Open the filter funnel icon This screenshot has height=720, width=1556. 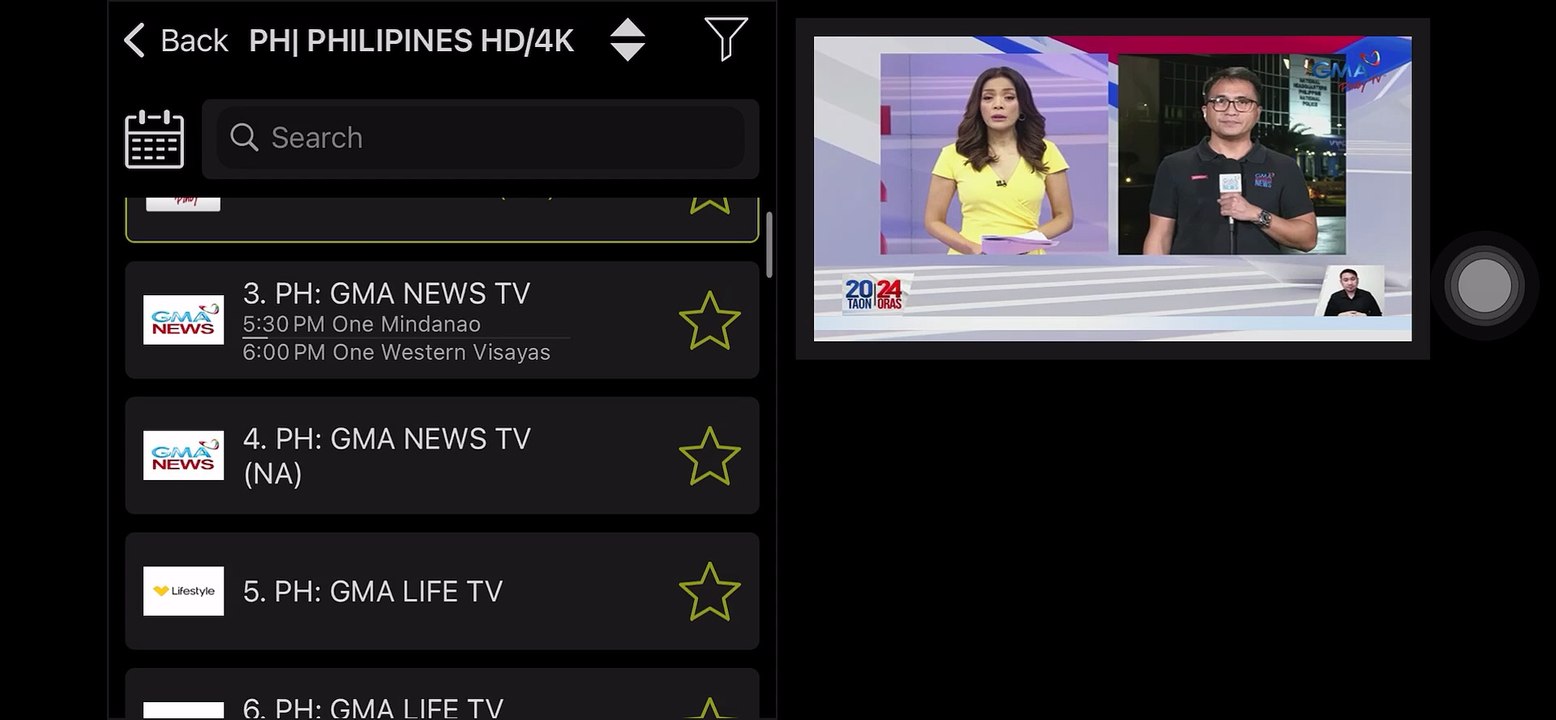[726, 40]
